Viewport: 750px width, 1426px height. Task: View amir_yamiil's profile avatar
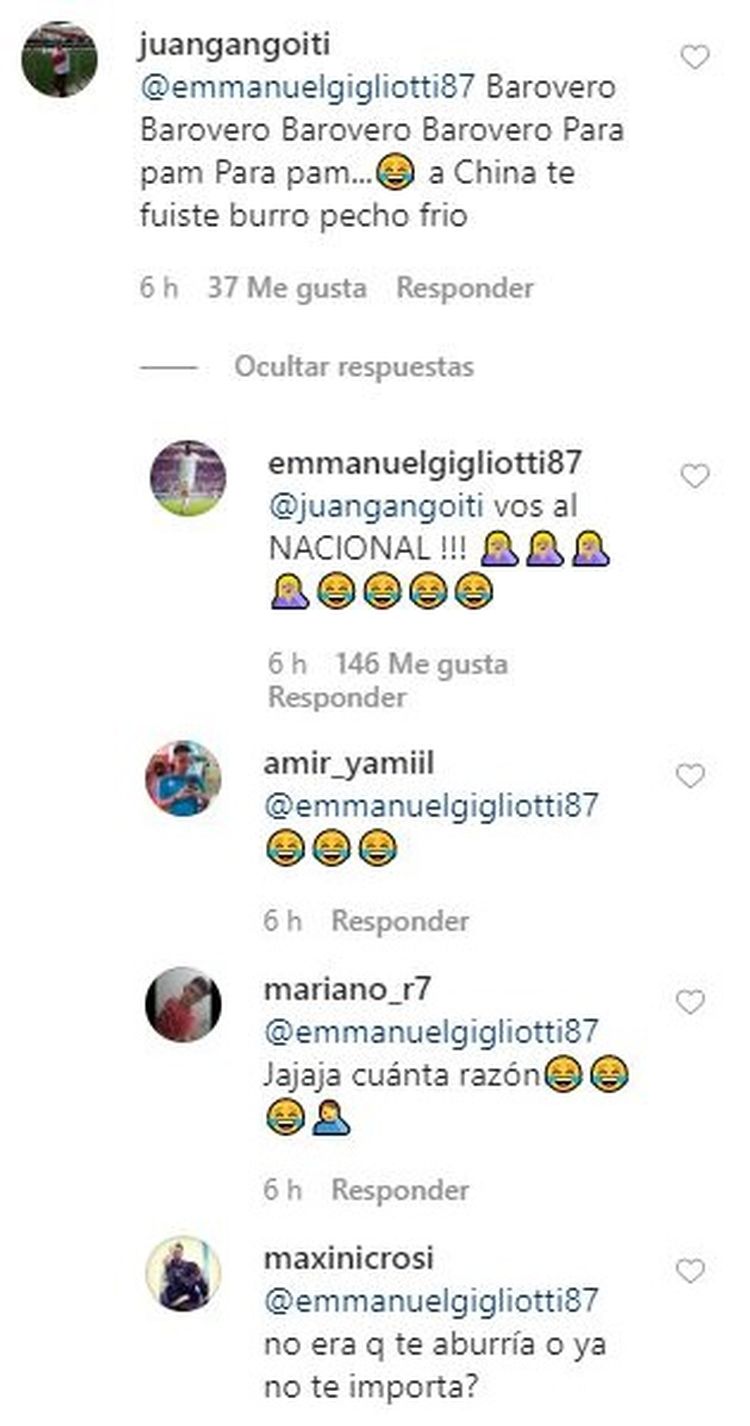184,778
